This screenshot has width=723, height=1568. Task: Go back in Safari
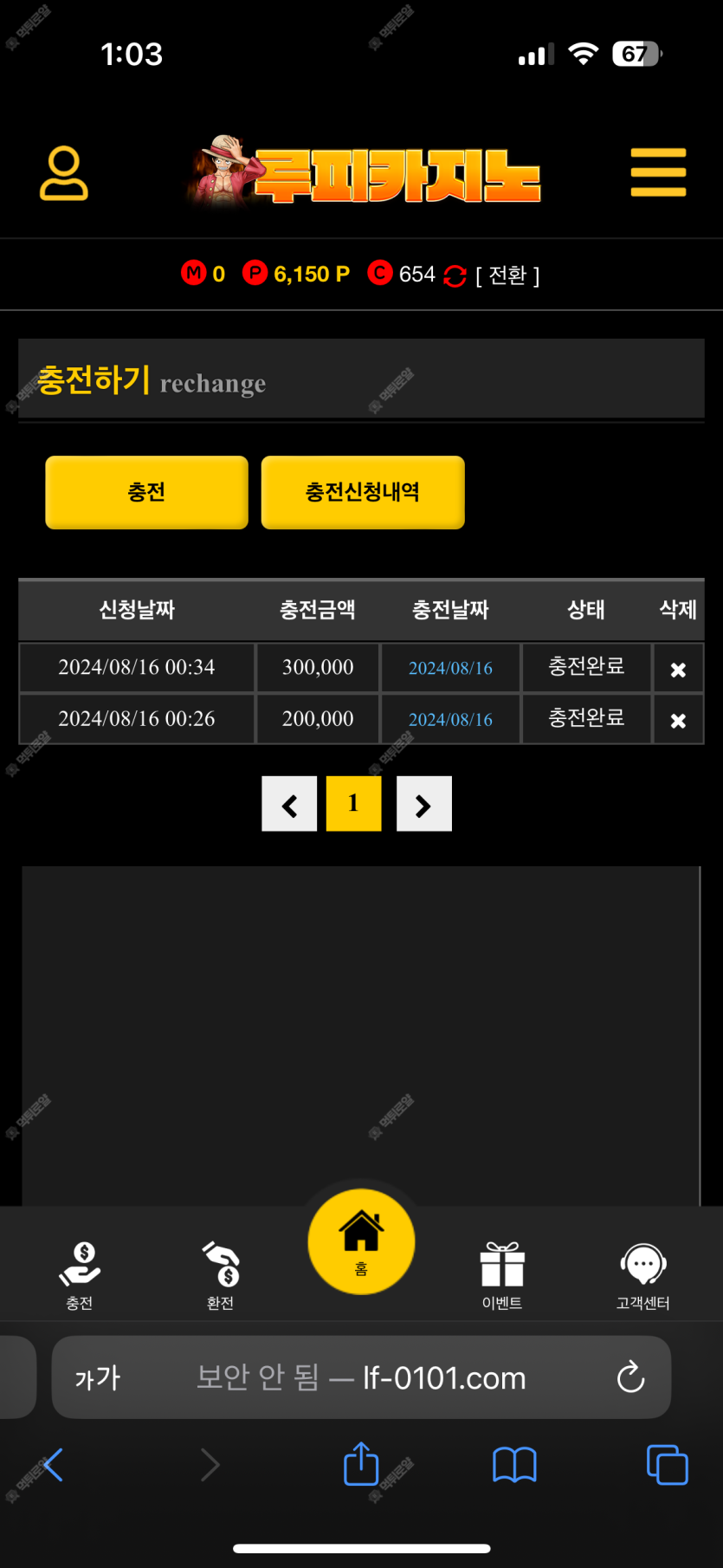tap(54, 1465)
